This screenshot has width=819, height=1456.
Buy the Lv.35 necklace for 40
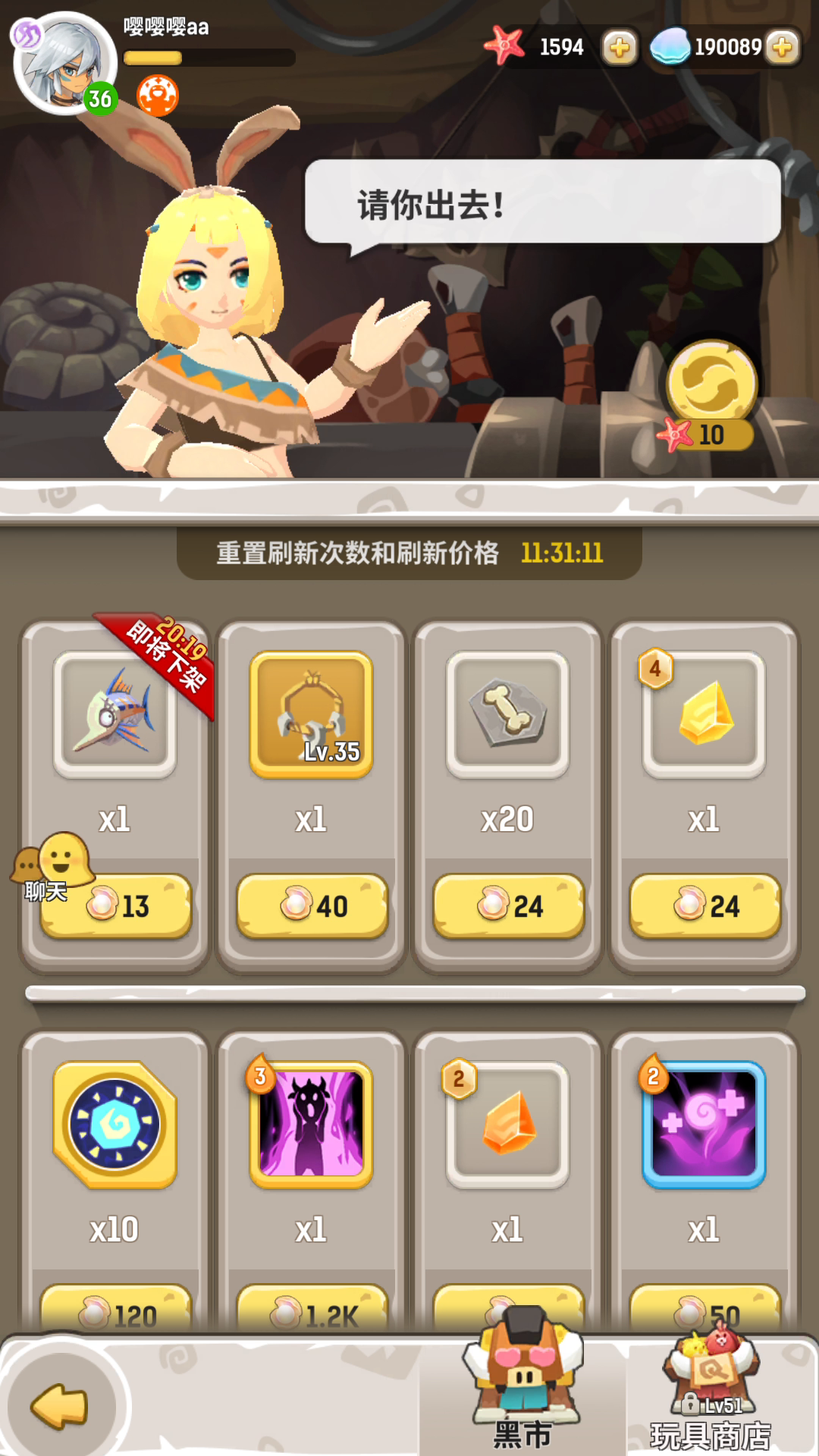(312, 906)
